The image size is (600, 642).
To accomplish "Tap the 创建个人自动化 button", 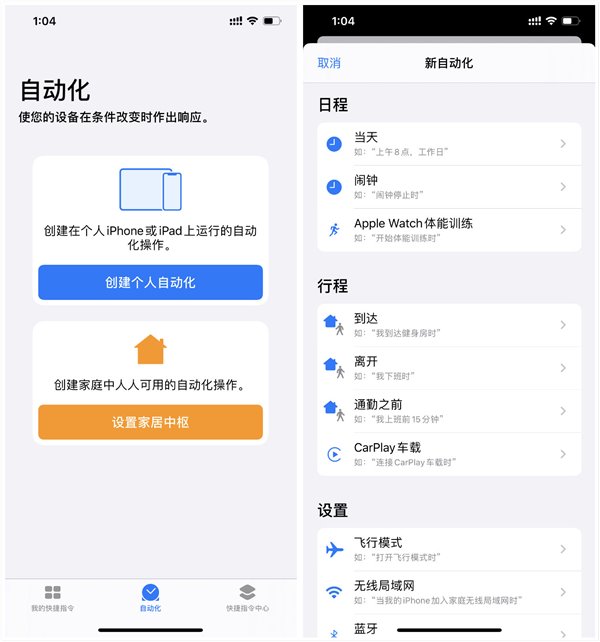I will pos(150,283).
